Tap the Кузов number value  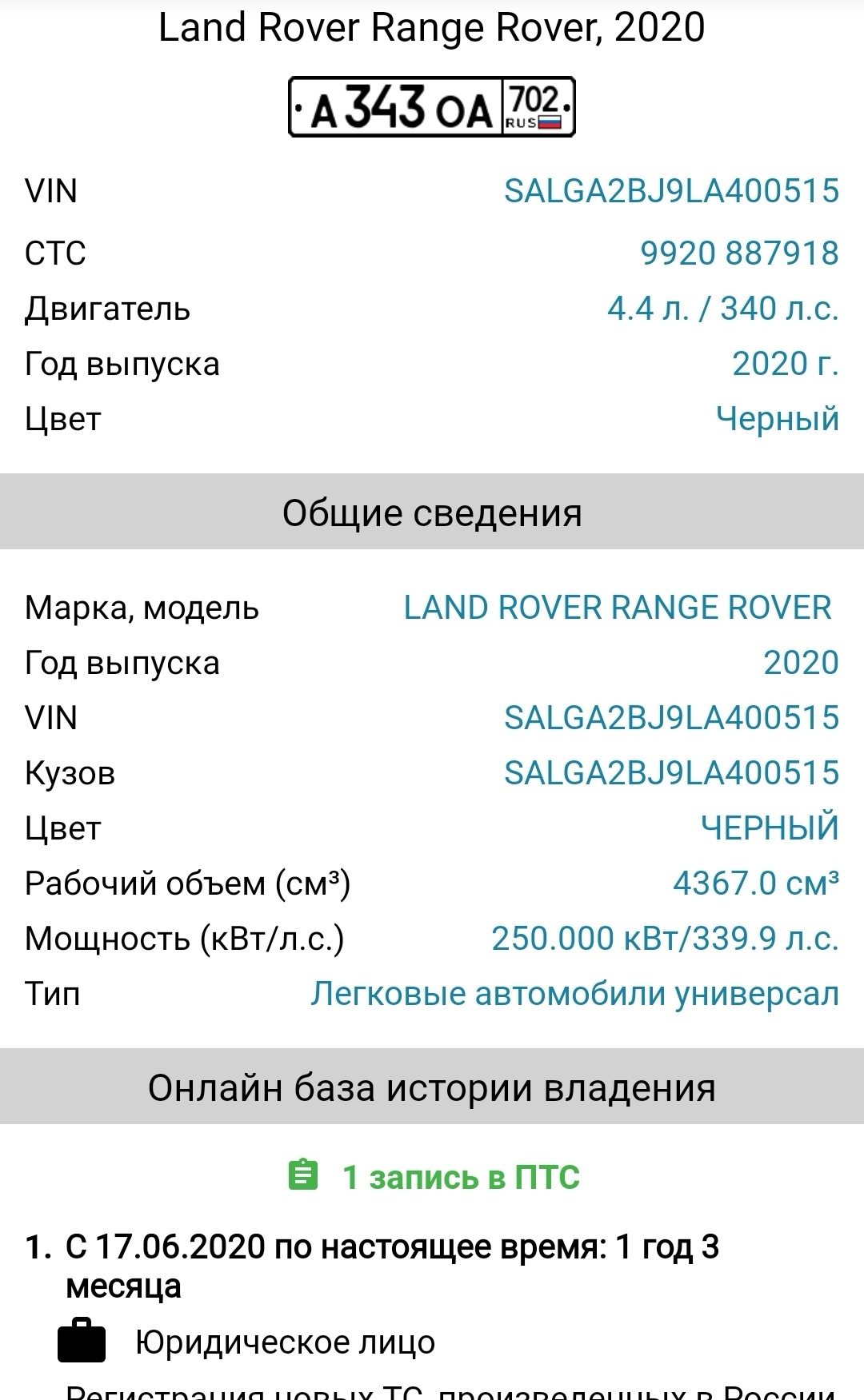pyautogui.click(x=670, y=773)
